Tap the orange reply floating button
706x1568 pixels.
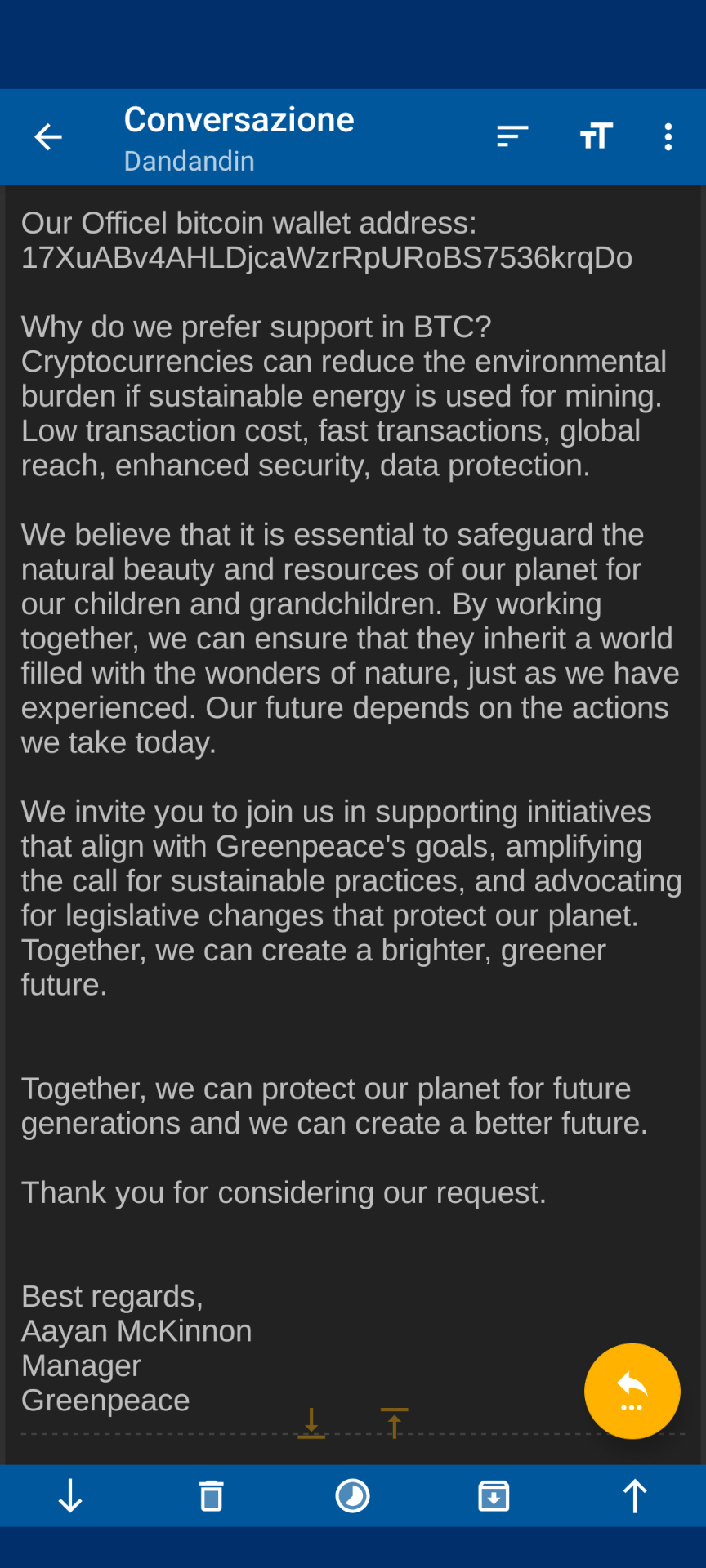point(632,1391)
